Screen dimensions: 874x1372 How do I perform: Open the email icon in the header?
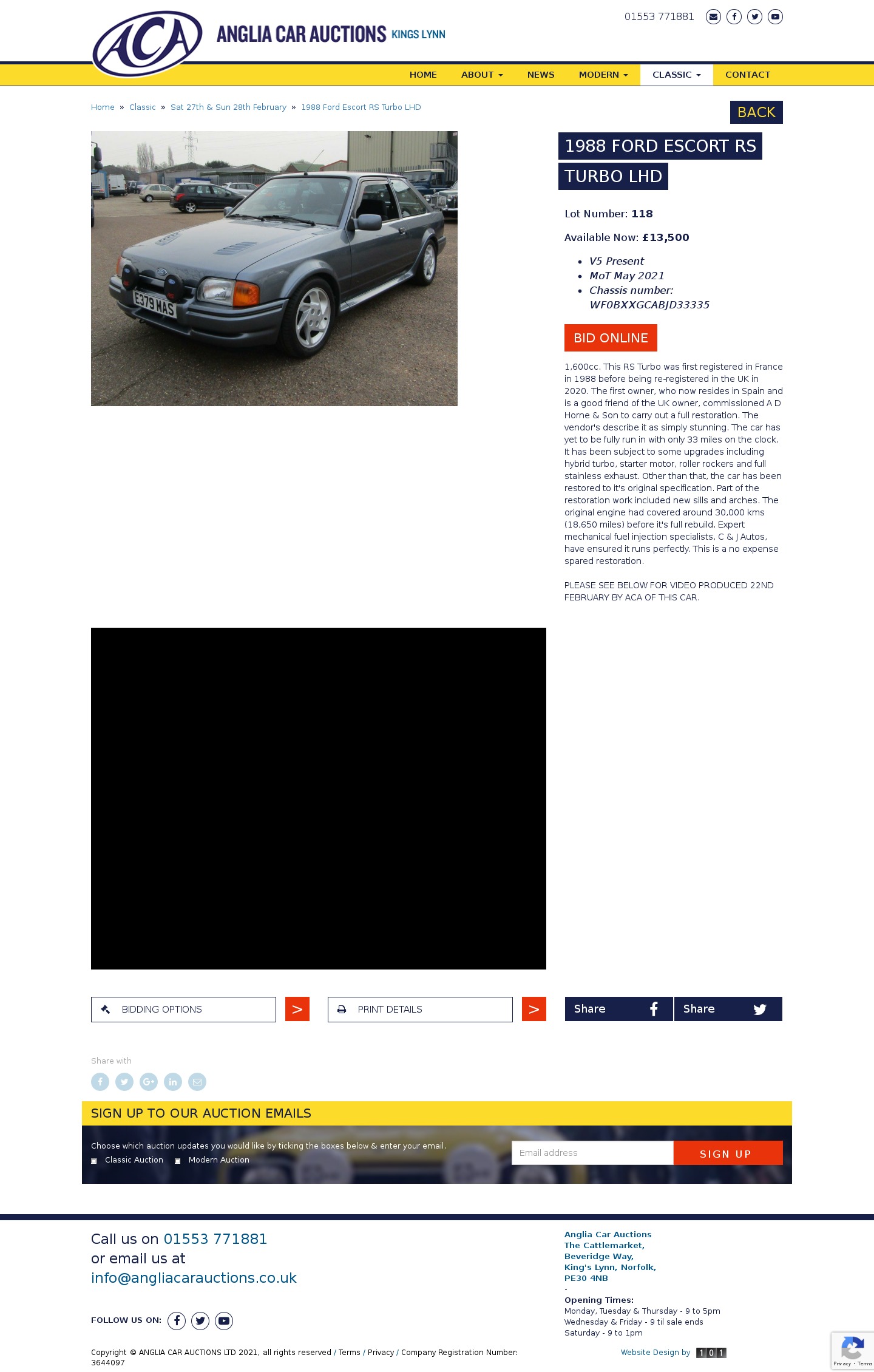(713, 17)
